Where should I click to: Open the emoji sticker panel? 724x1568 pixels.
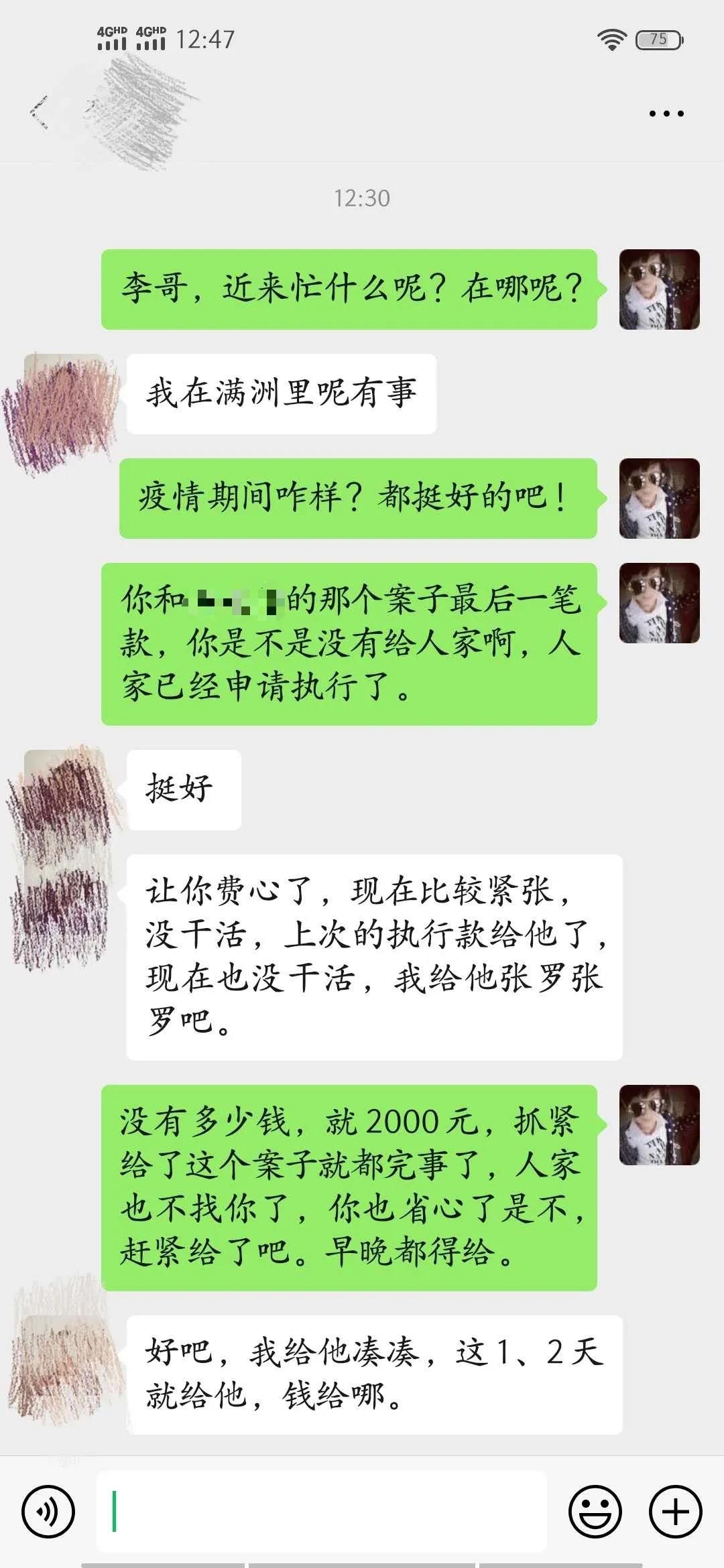coord(595,1511)
